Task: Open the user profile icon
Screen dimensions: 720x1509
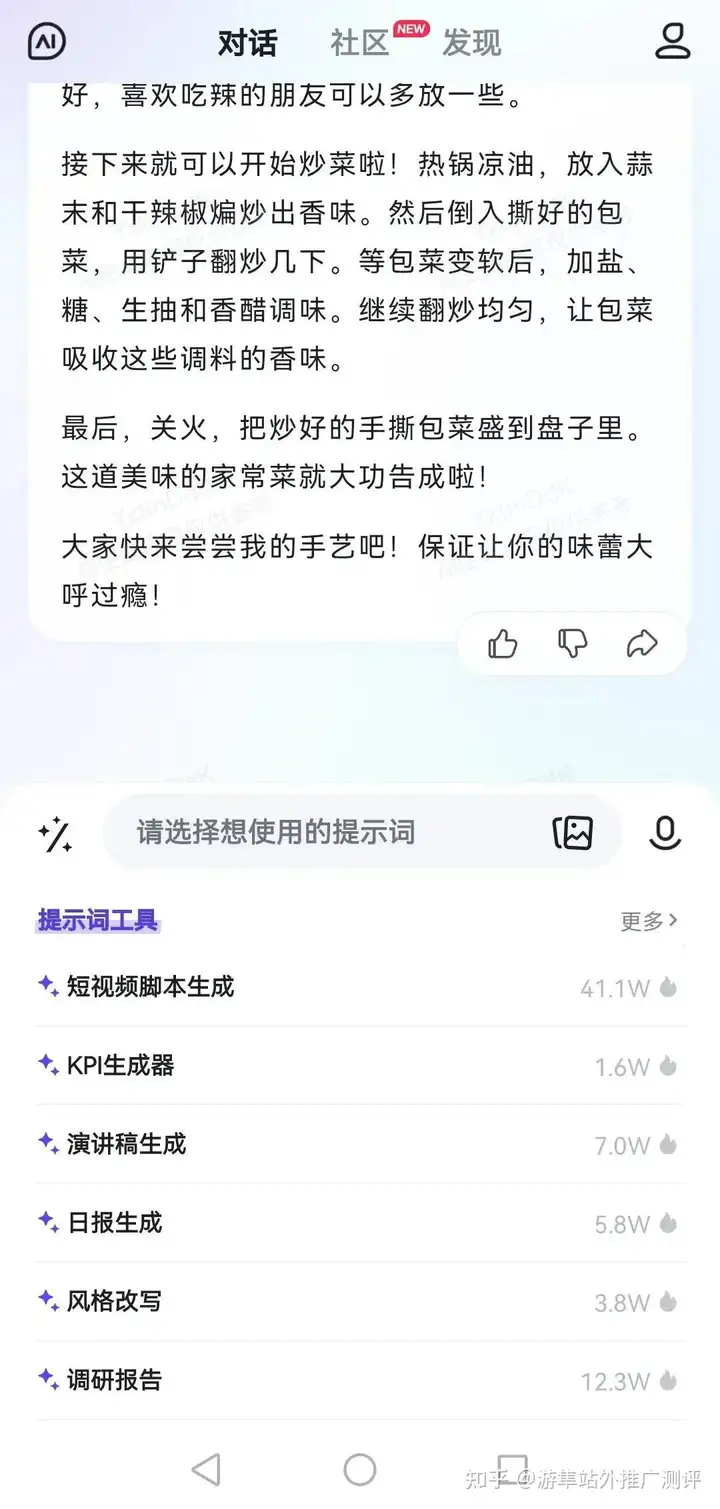Action: [x=673, y=41]
